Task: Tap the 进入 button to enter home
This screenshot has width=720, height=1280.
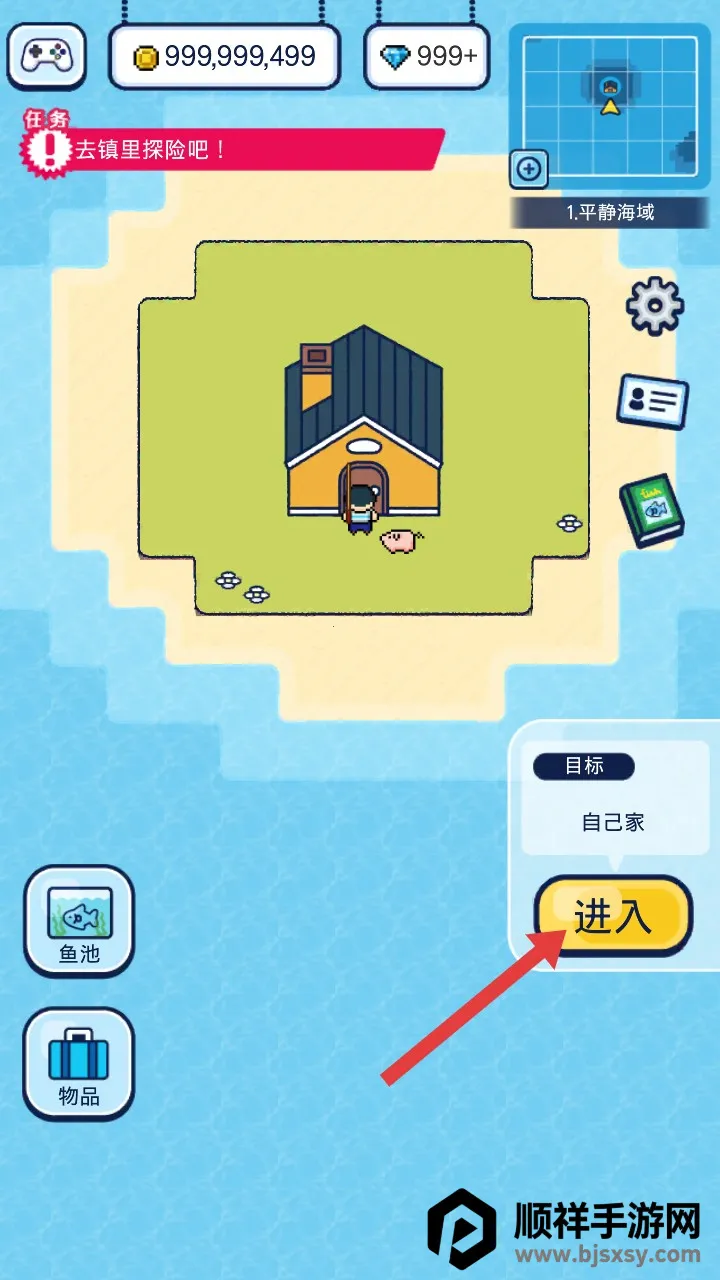Action: click(x=612, y=916)
